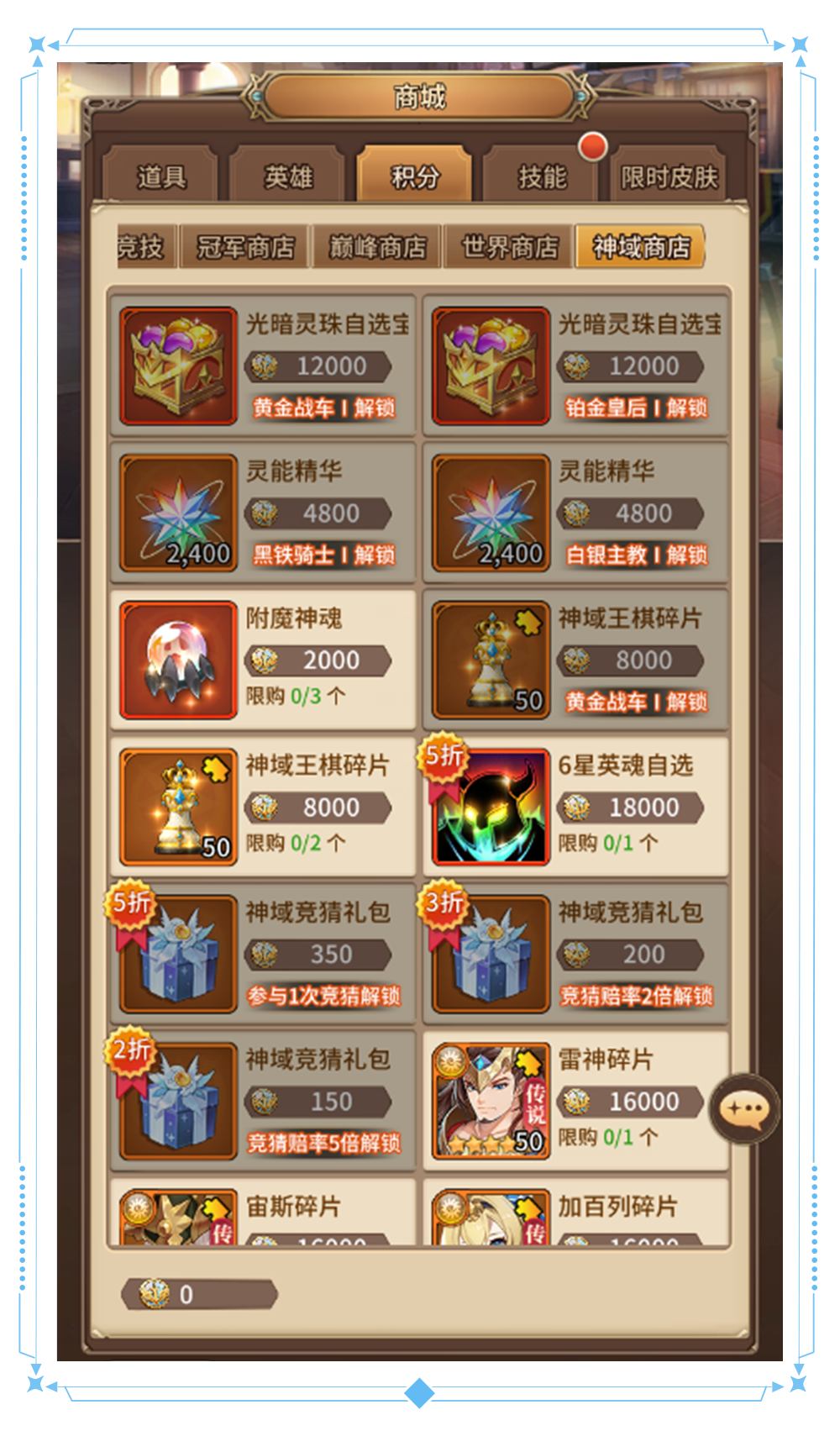Open the 6星英魂自选 item card
The height and width of the screenshot is (1431, 840).
pyautogui.click(x=575, y=807)
